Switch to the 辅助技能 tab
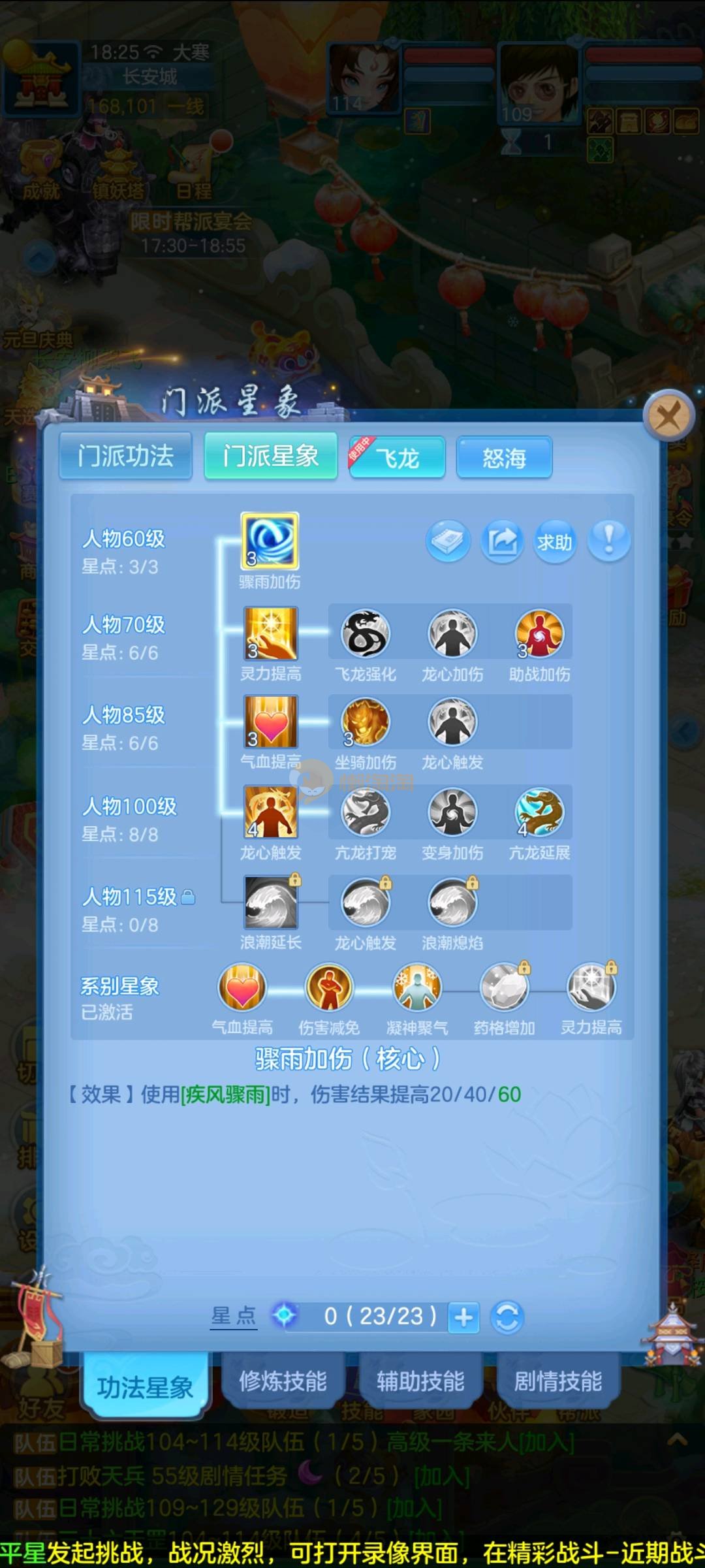705x1568 pixels. (x=420, y=1381)
